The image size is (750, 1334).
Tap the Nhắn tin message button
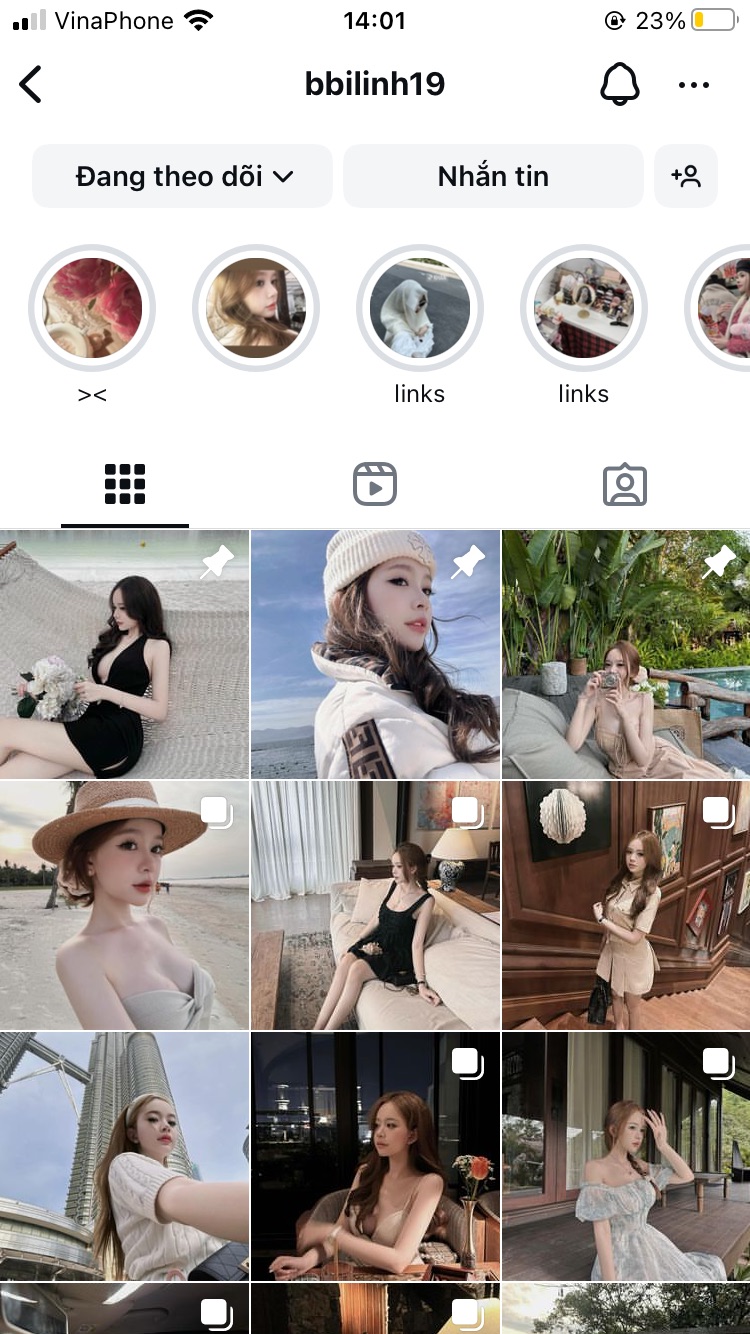click(x=493, y=177)
